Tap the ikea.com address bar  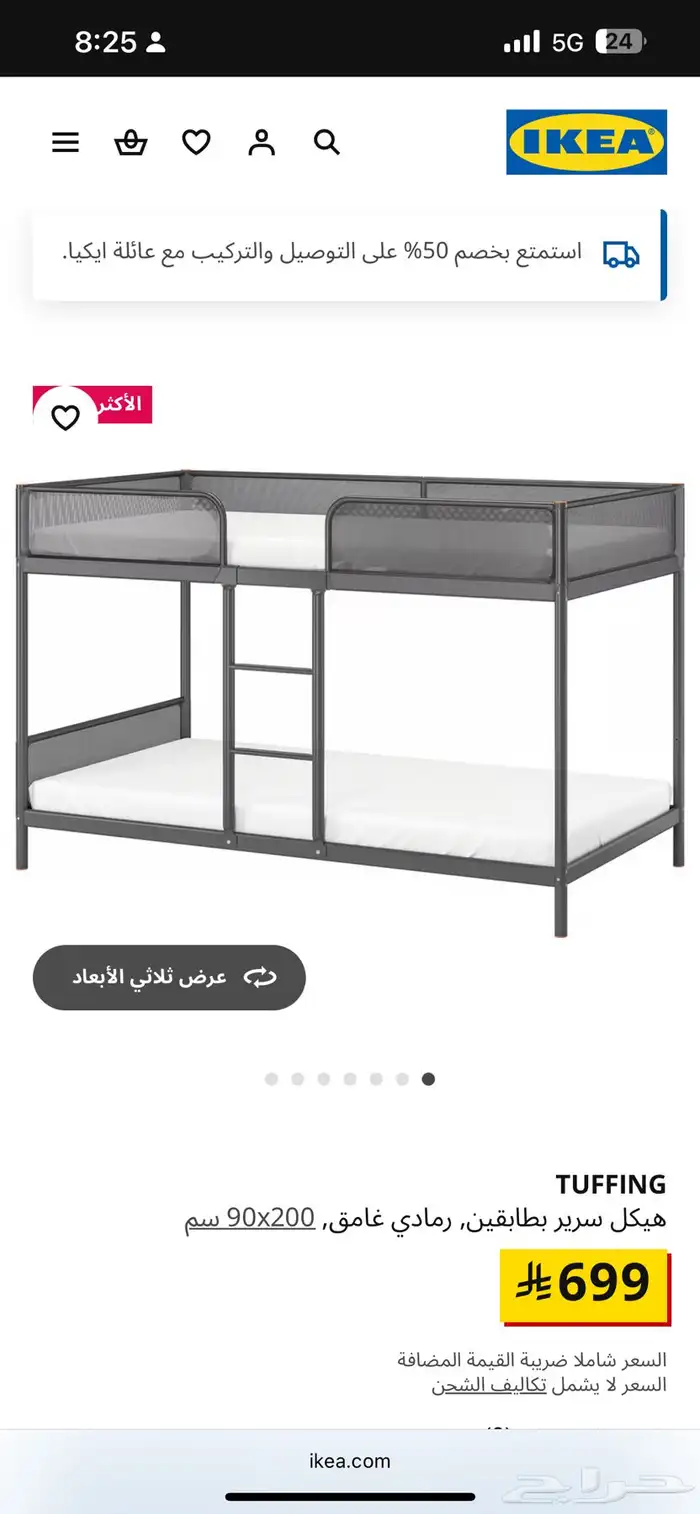click(350, 1461)
